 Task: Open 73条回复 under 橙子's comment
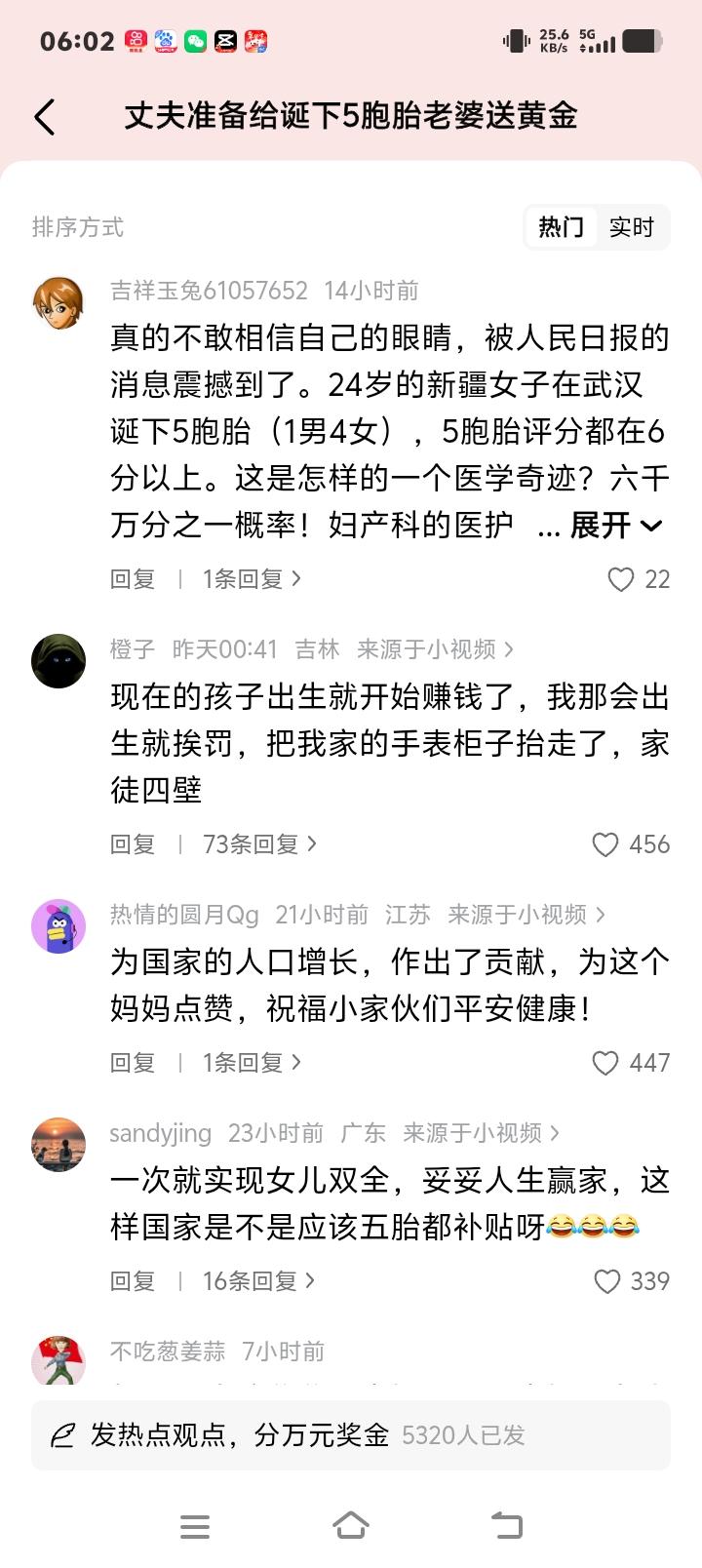coord(259,844)
